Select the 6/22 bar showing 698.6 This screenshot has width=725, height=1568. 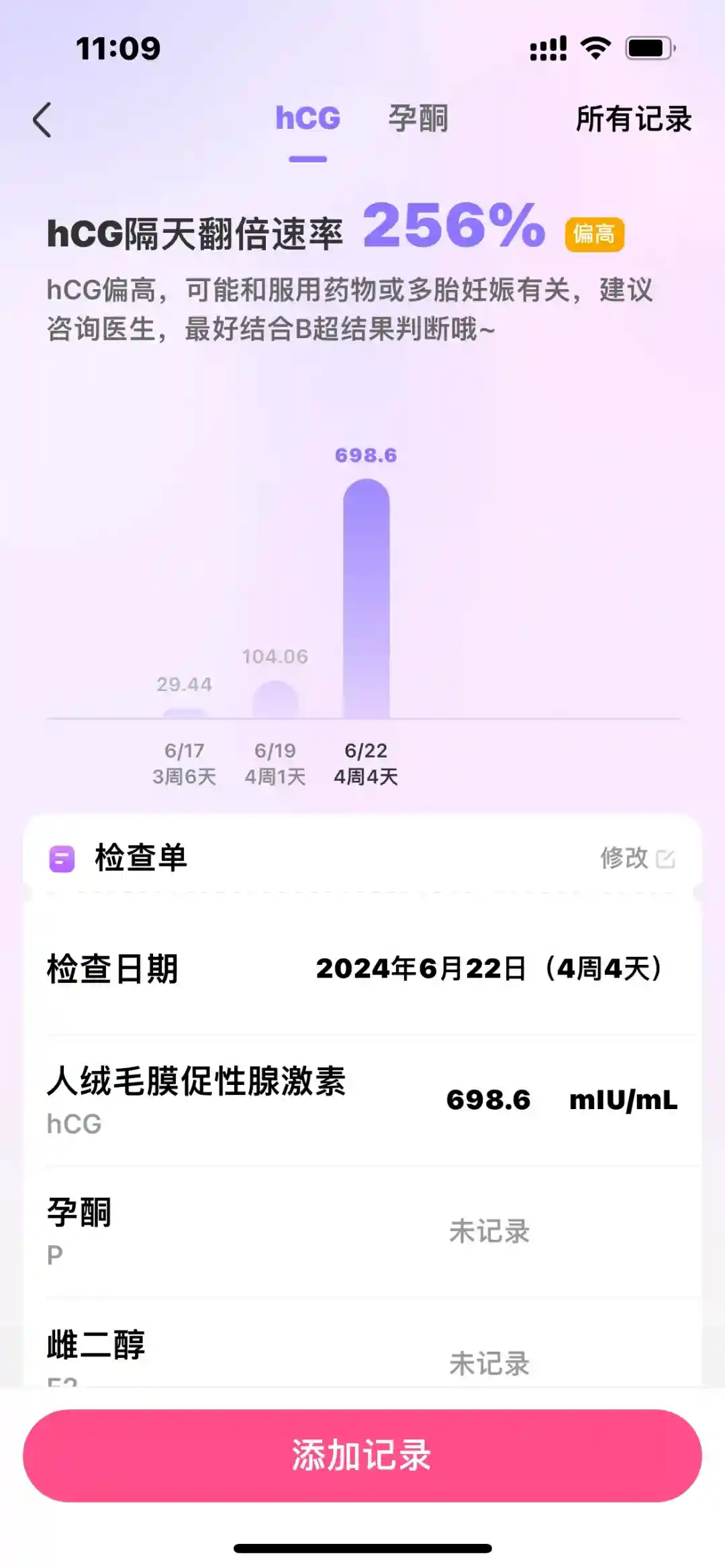point(366,597)
